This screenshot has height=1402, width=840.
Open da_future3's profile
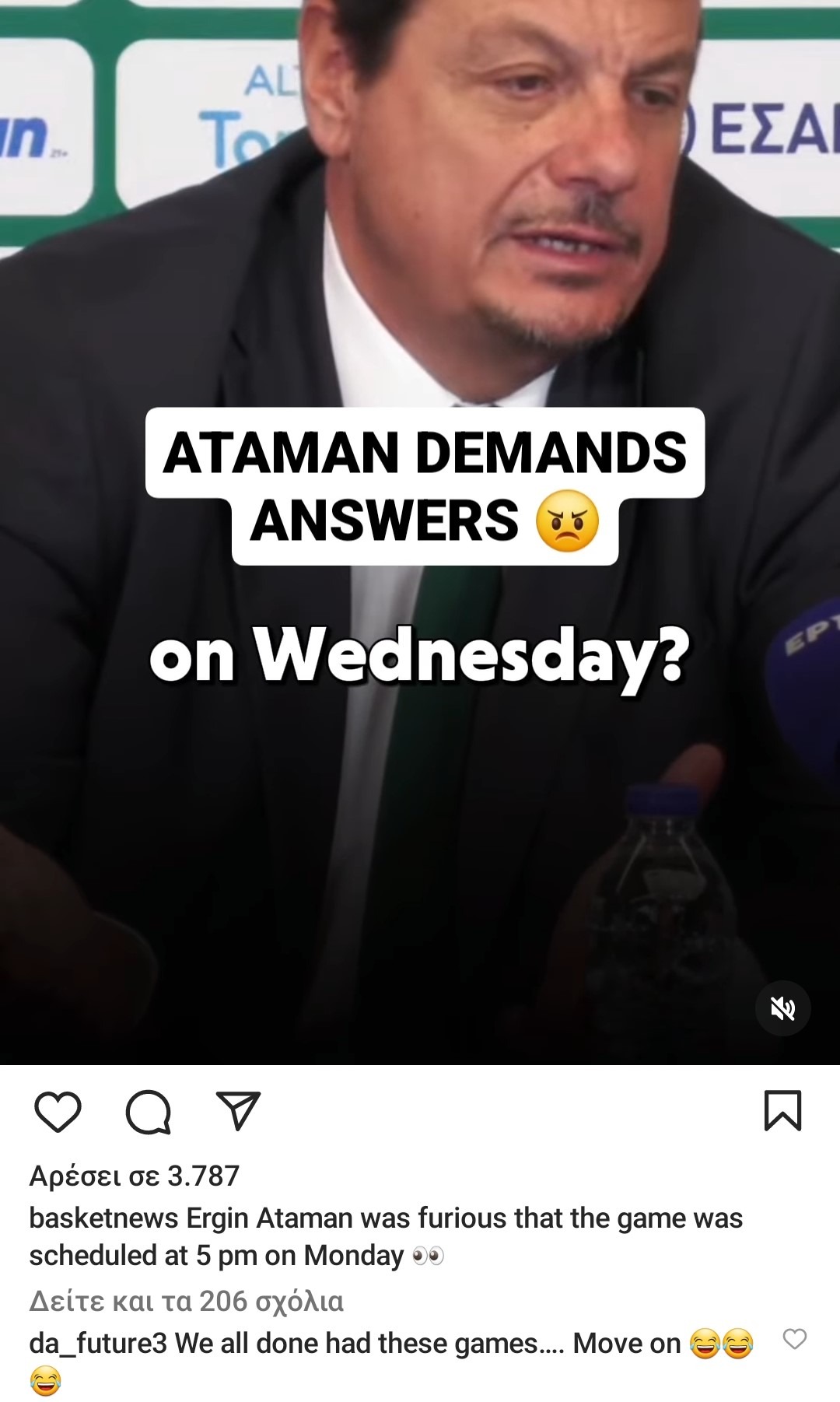point(98,1344)
